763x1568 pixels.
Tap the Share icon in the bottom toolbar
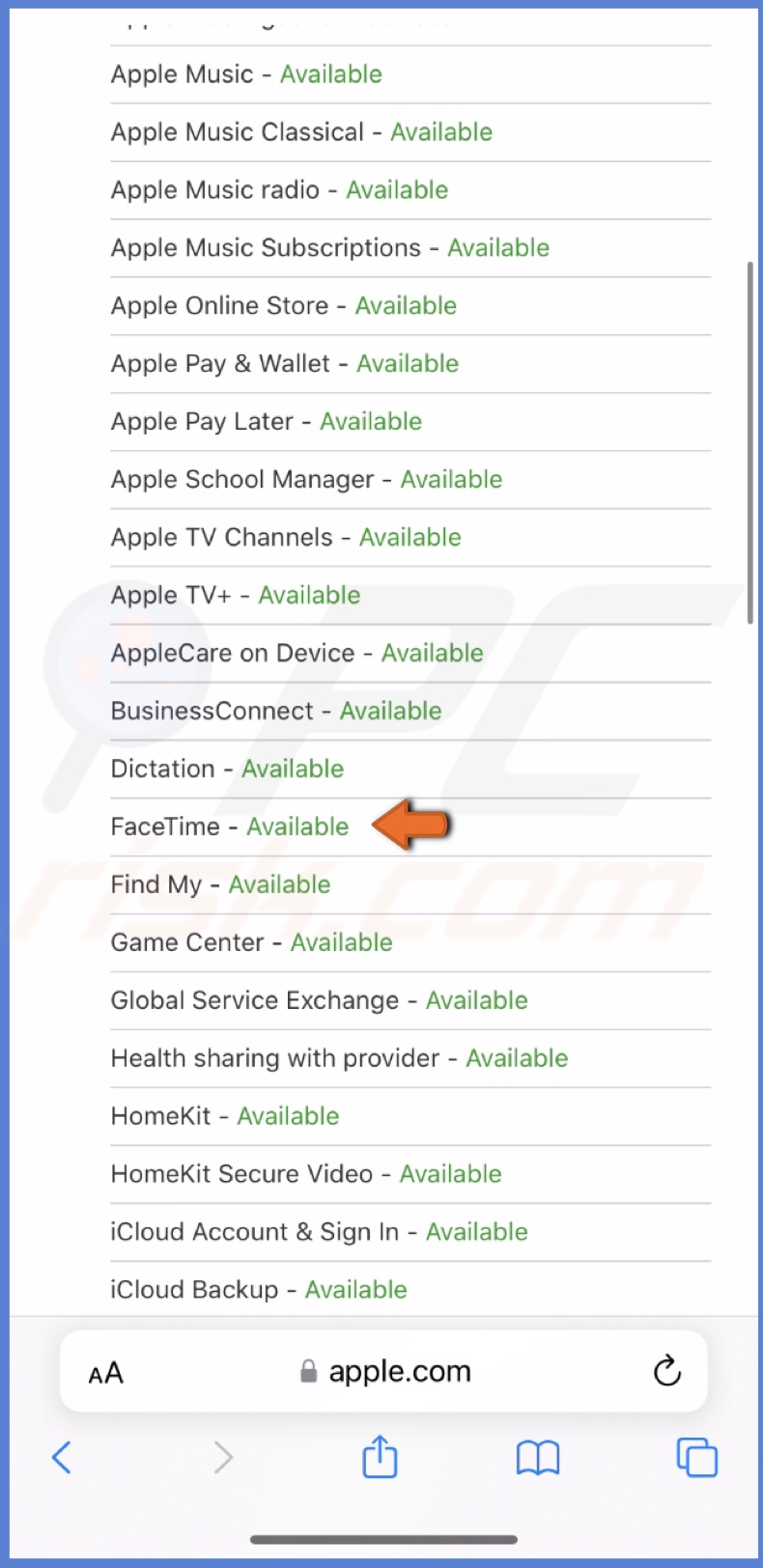tap(380, 1456)
